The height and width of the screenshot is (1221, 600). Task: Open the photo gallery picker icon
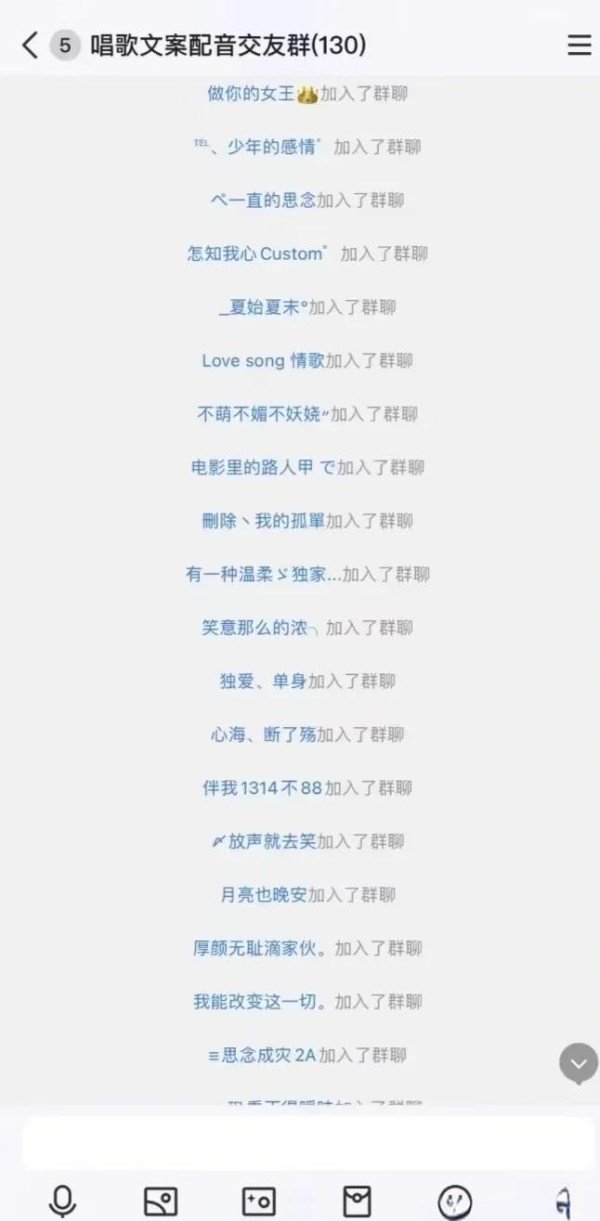(161, 1201)
